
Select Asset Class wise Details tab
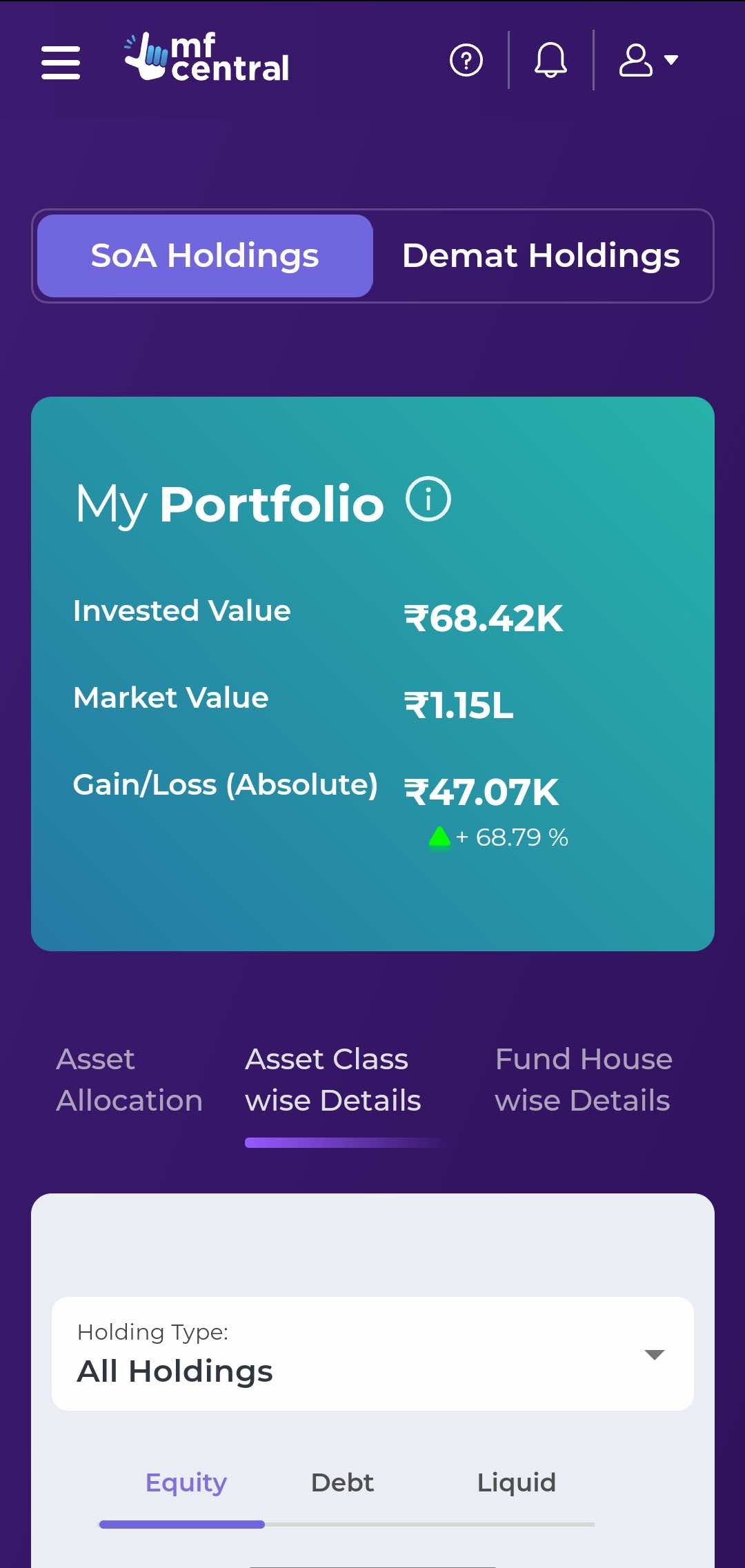click(333, 1080)
